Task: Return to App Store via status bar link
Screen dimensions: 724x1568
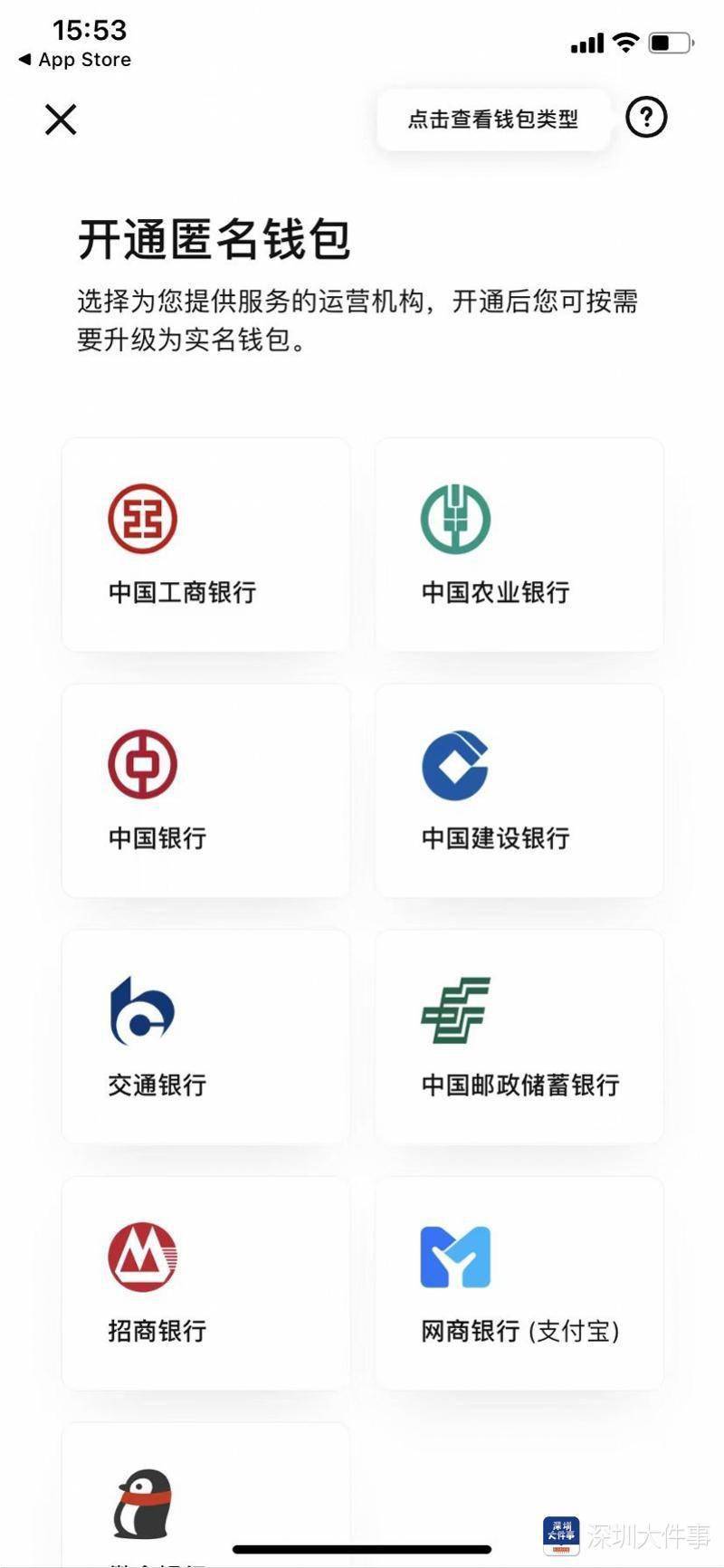Action: point(72,60)
